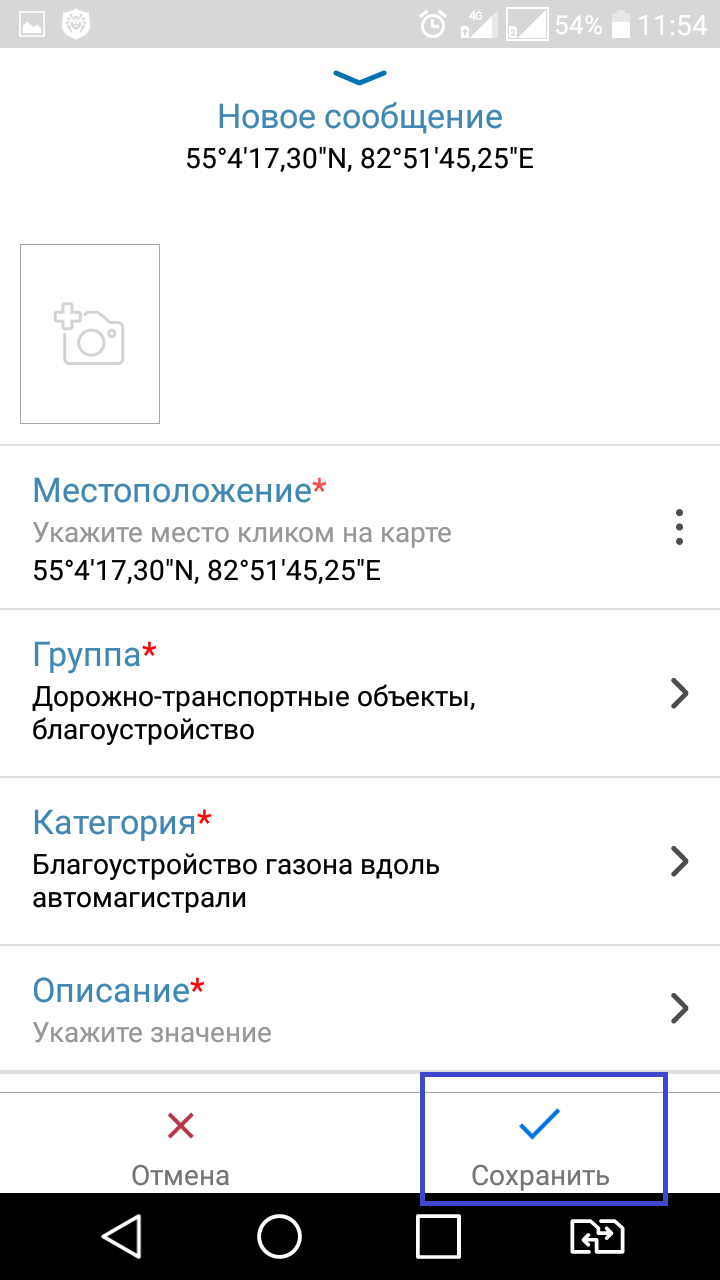Go to the system home screen
The height and width of the screenshot is (1280, 720).
pos(279,1237)
